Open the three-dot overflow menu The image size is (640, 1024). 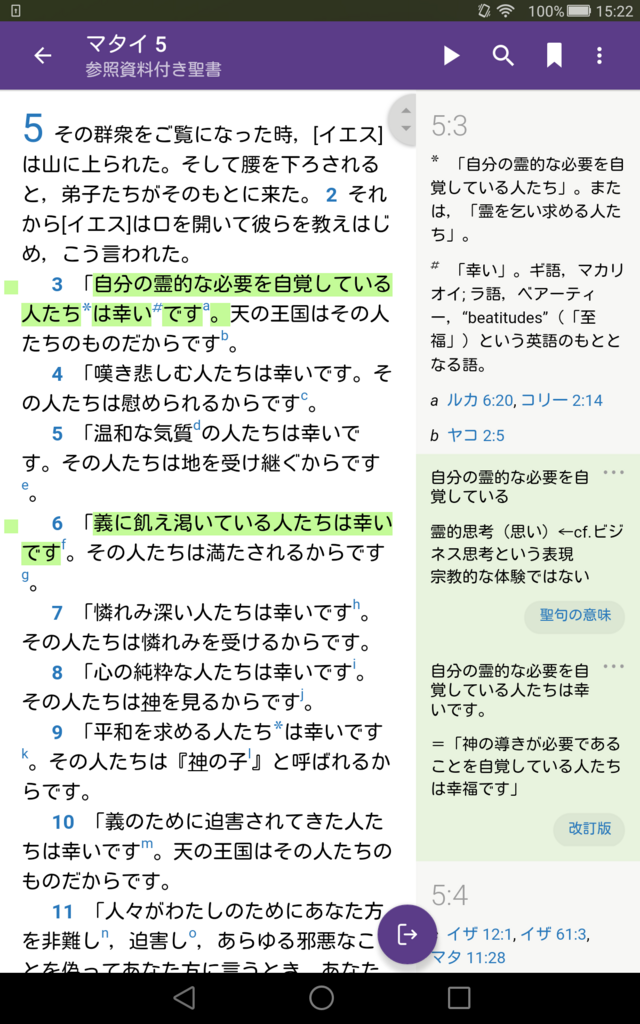pos(599,56)
